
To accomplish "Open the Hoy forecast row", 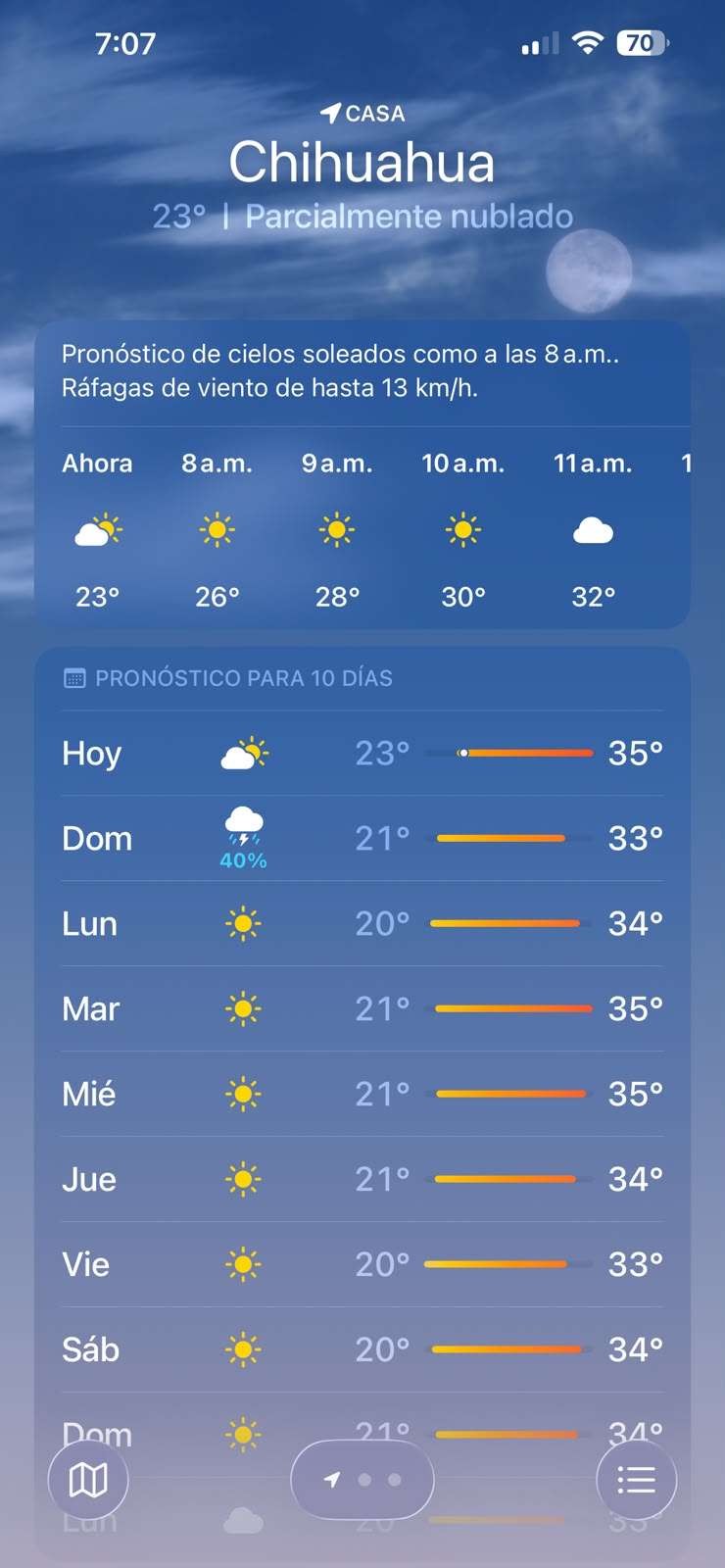I will point(362,753).
